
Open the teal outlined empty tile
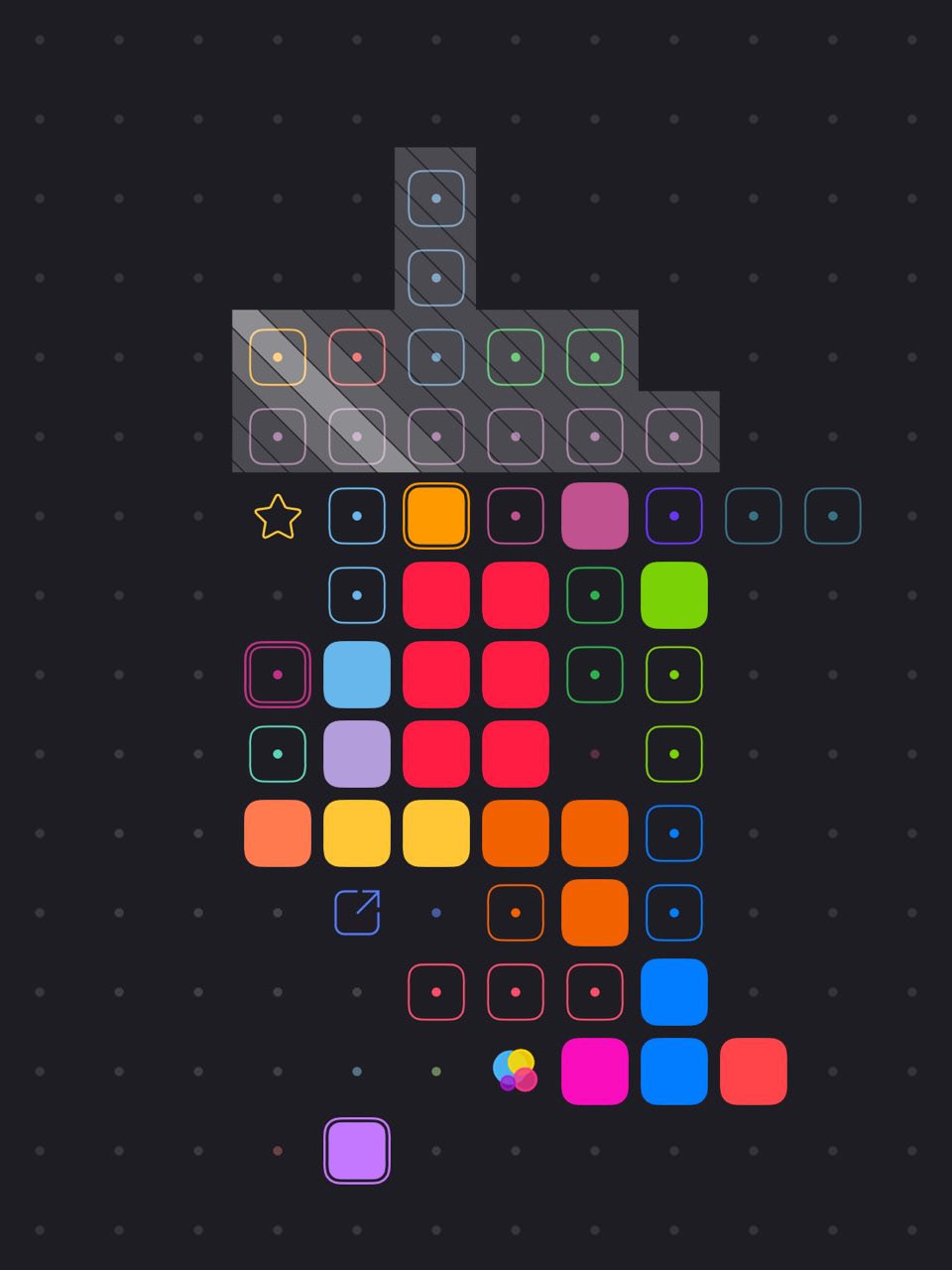click(x=278, y=754)
